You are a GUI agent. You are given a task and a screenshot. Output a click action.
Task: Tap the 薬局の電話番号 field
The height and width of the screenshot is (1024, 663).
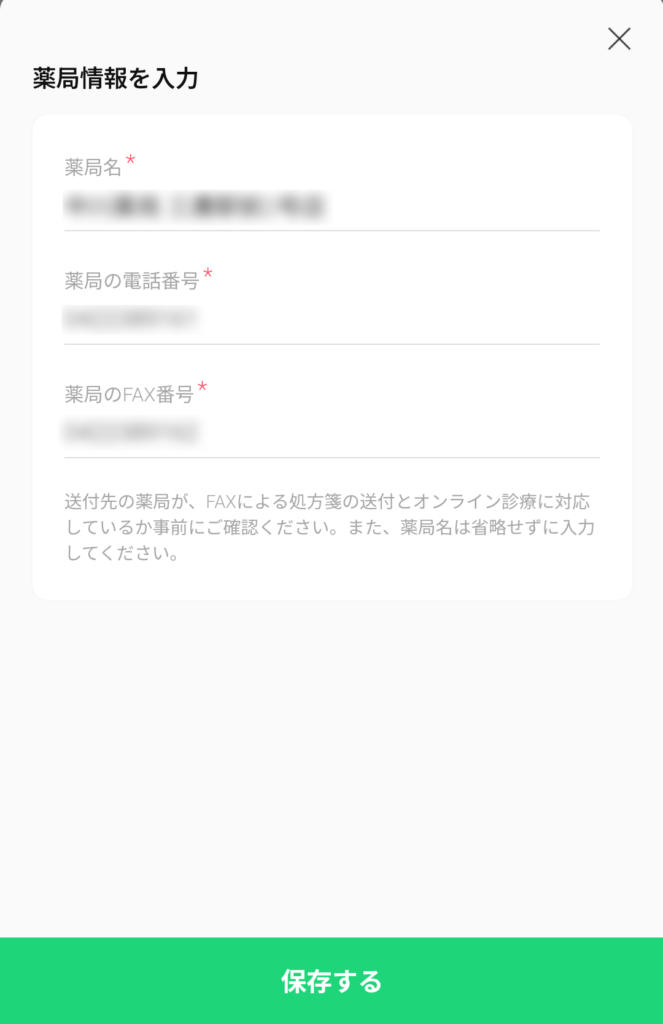point(331,320)
